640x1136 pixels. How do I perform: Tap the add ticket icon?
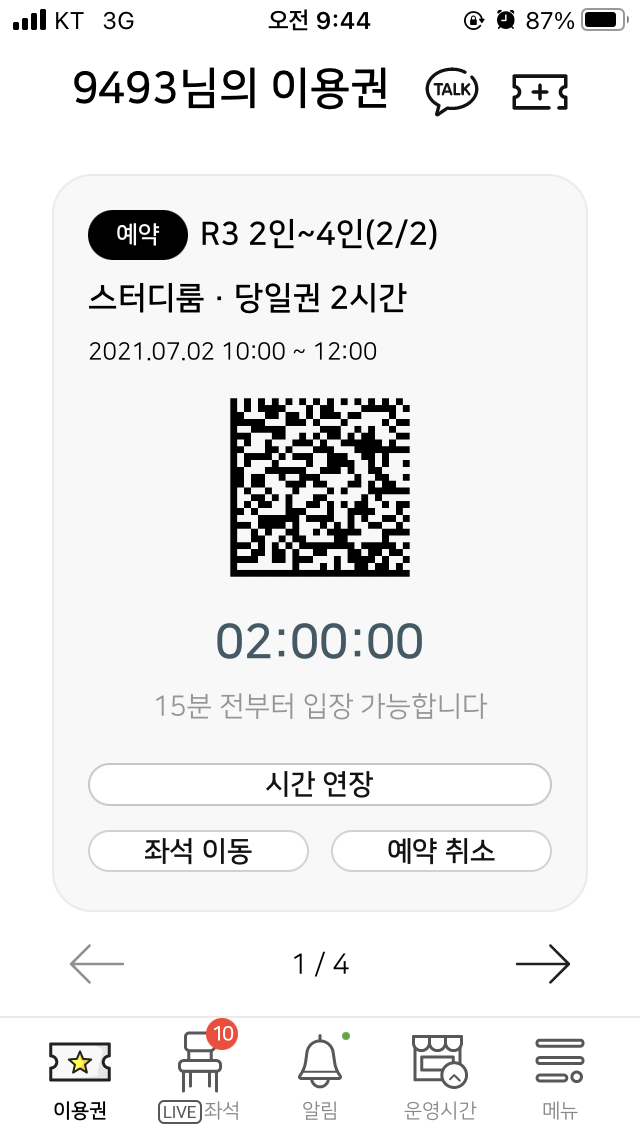point(540,92)
